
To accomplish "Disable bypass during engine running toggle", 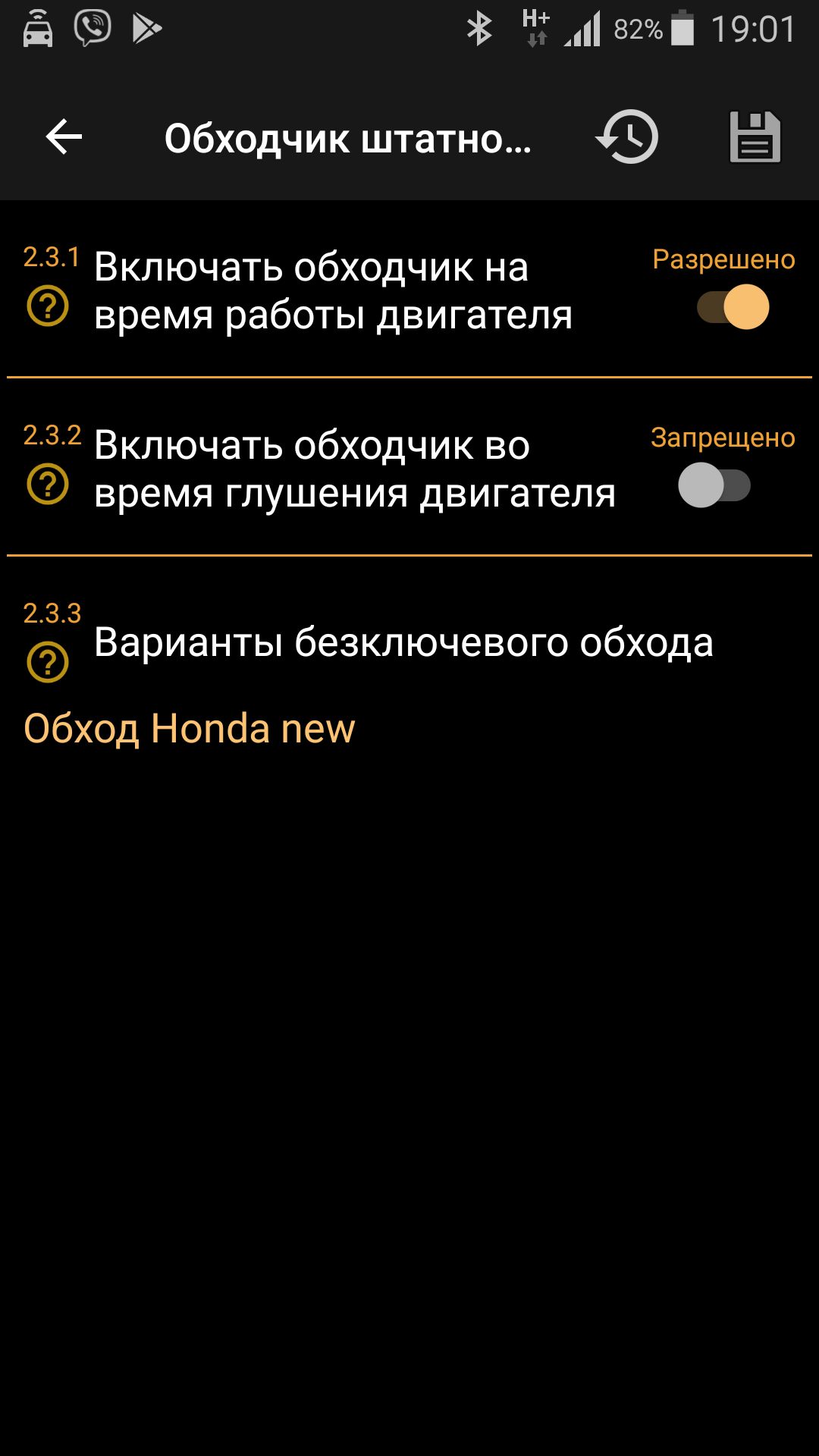I will [x=733, y=307].
